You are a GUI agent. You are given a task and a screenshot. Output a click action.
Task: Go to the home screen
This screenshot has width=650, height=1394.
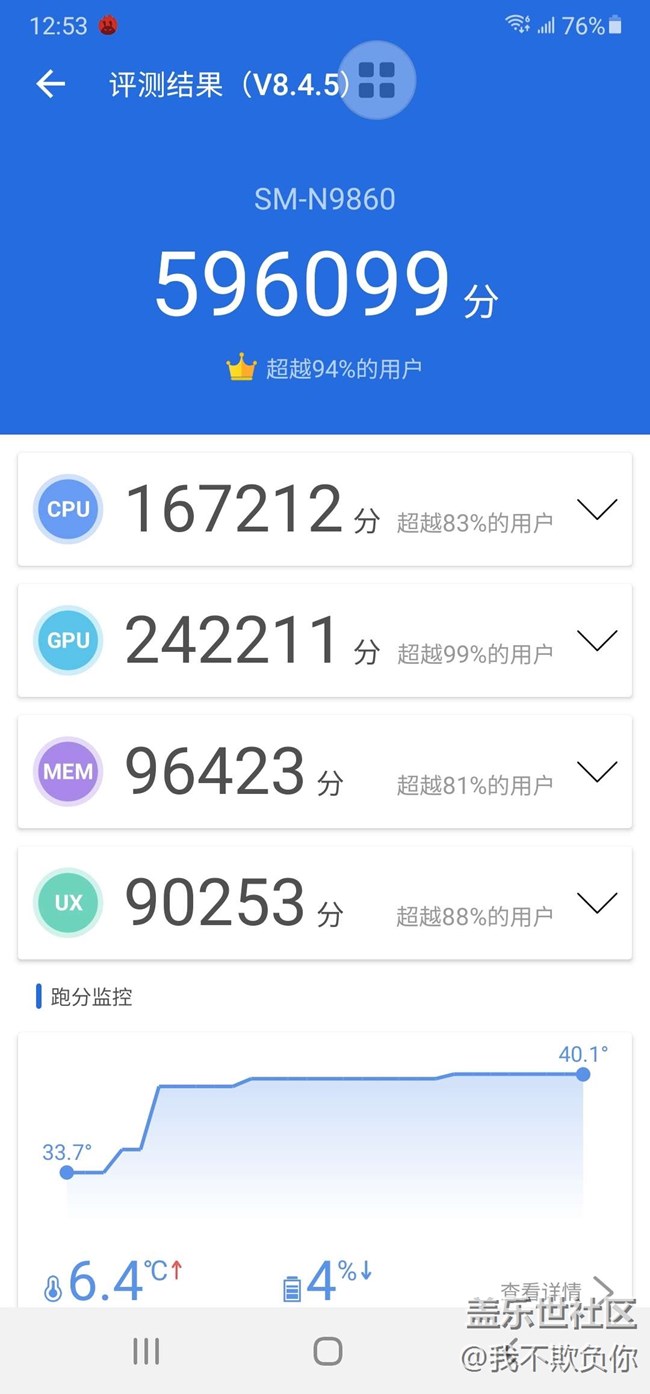327,1351
